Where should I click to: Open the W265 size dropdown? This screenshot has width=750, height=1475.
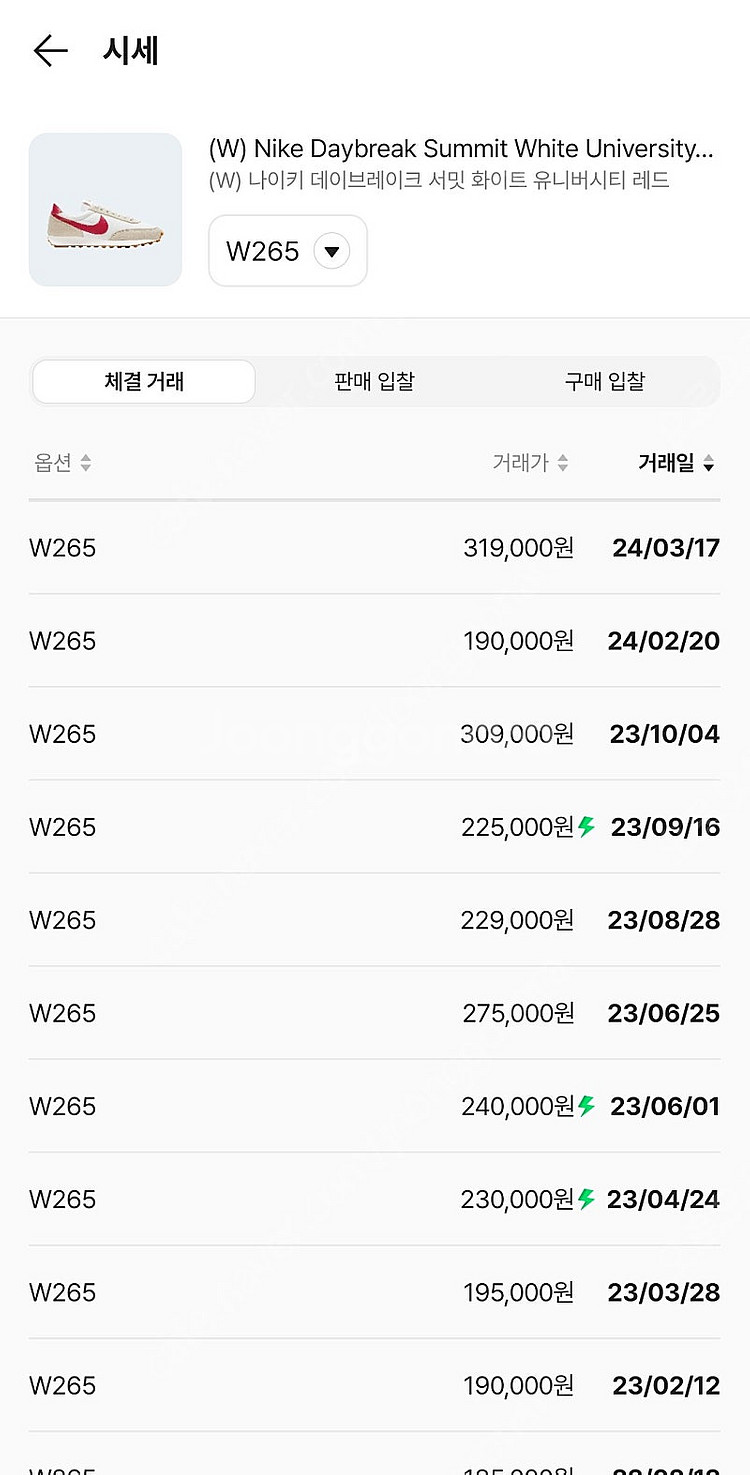288,251
